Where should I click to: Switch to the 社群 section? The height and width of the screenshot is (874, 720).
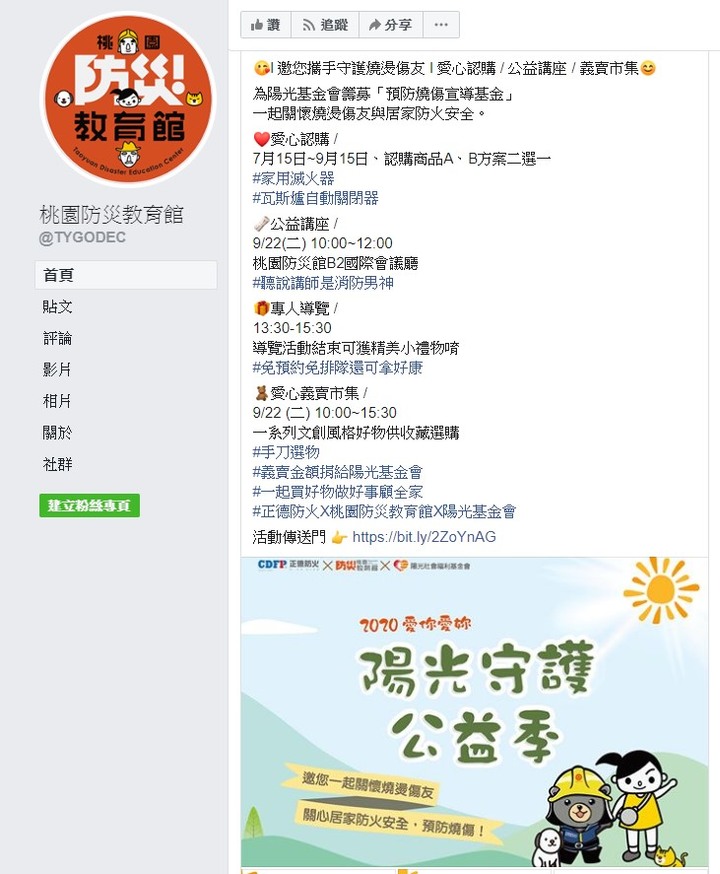pos(58,464)
